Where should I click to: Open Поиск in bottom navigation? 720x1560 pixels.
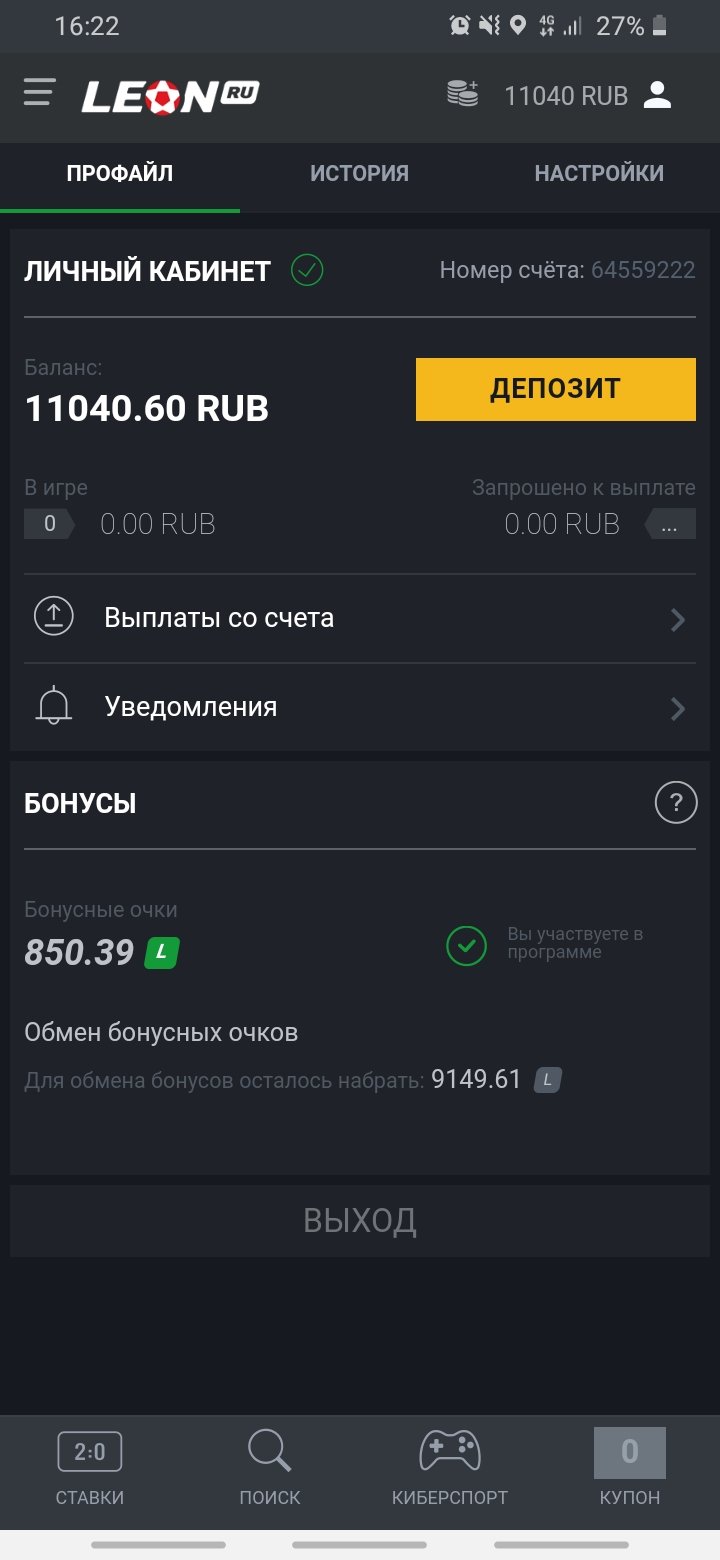270,1467
